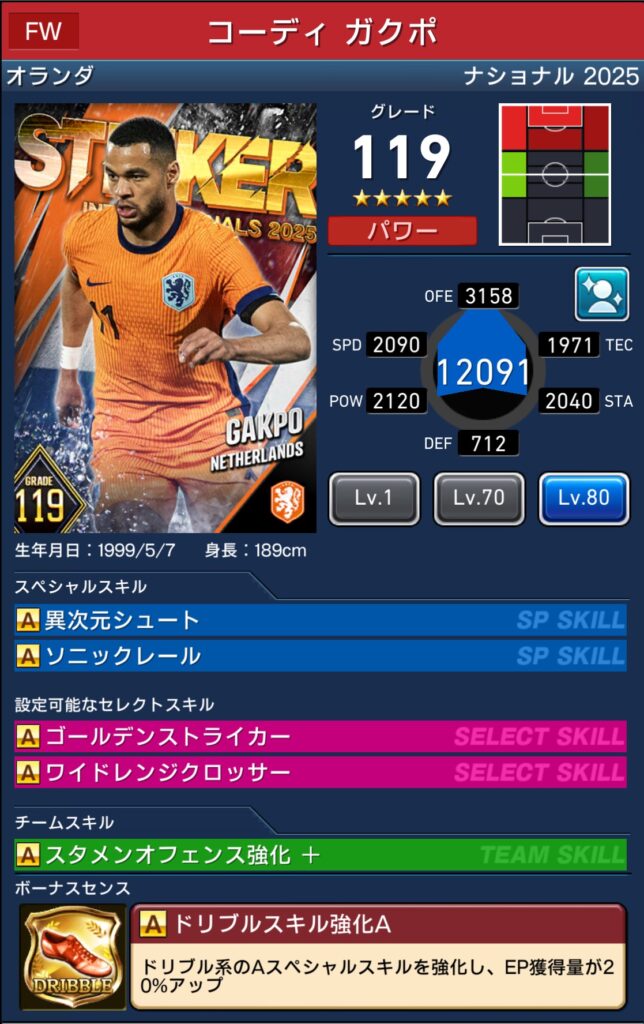View the ソニックレール SP skill details
Image resolution: width=644 pixels, height=1024 pixels.
321,656
